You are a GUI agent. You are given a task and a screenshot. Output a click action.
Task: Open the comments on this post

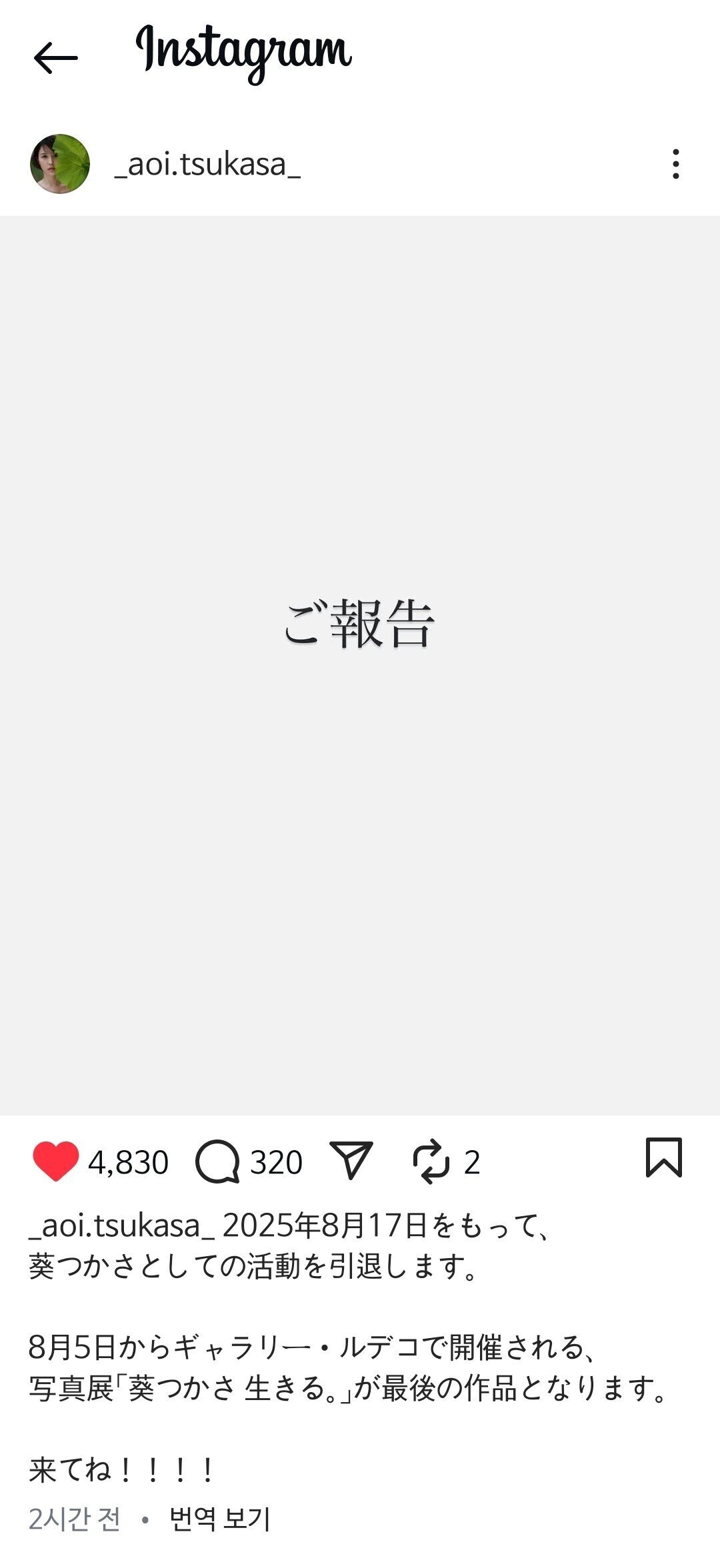217,1162
